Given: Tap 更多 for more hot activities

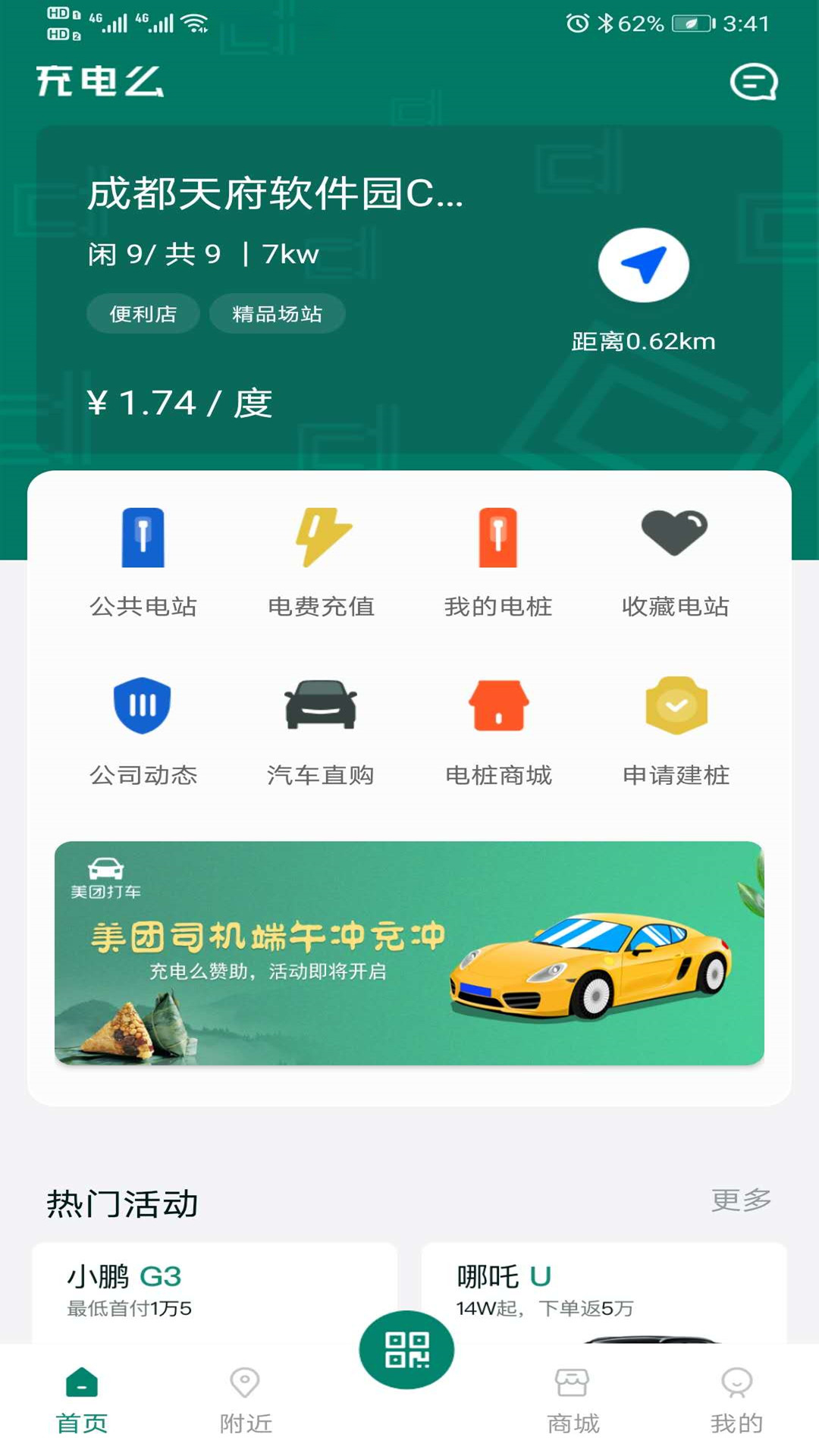Looking at the screenshot, I should coord(741,1200).
